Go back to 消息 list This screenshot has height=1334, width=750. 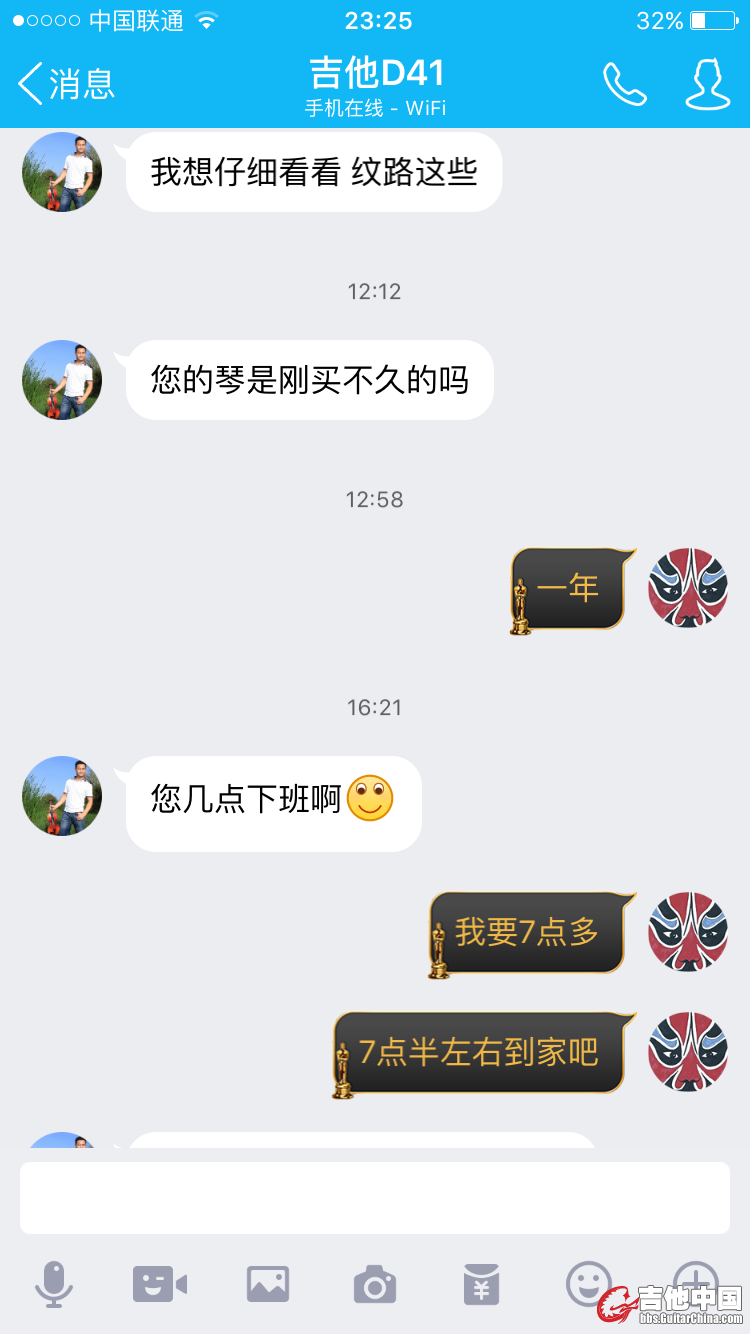point(66,84)
